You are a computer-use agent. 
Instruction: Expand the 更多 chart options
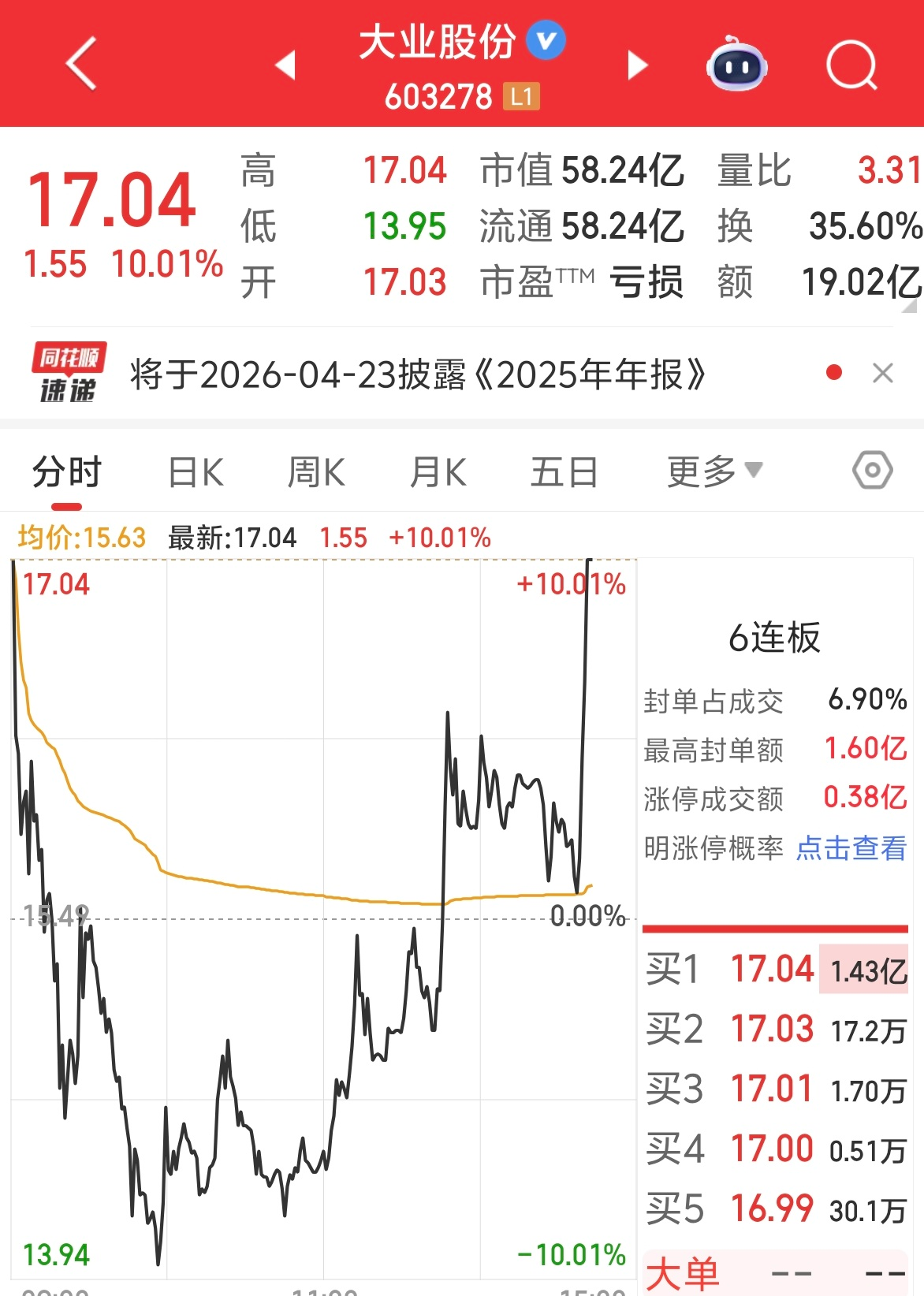coord(713,473)
